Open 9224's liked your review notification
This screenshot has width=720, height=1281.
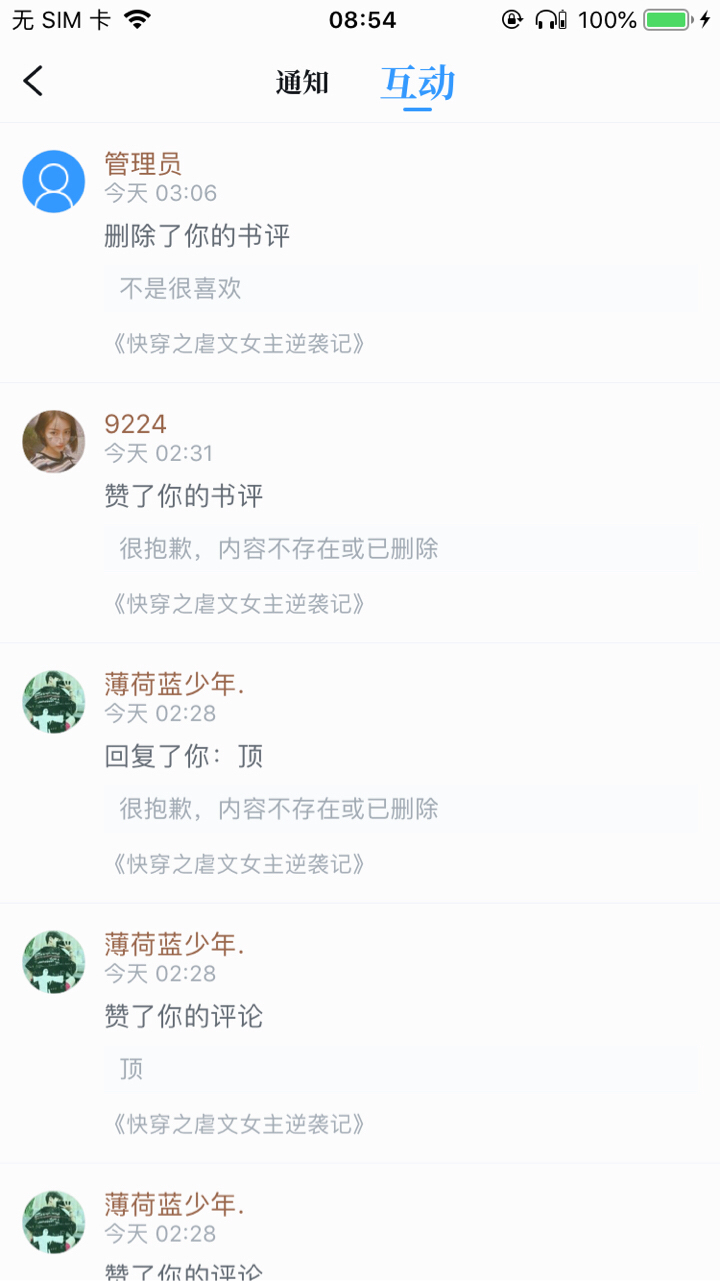click(184, 496)
